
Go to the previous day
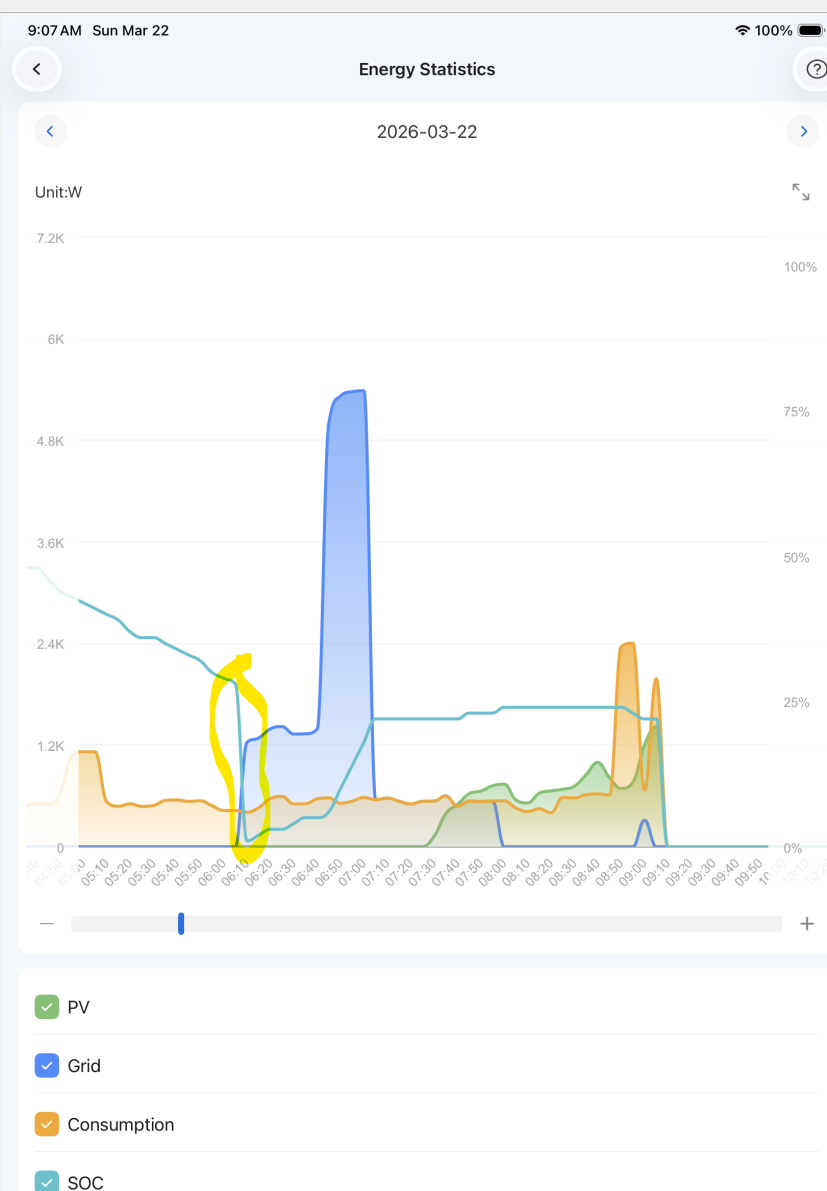(50, 131)
